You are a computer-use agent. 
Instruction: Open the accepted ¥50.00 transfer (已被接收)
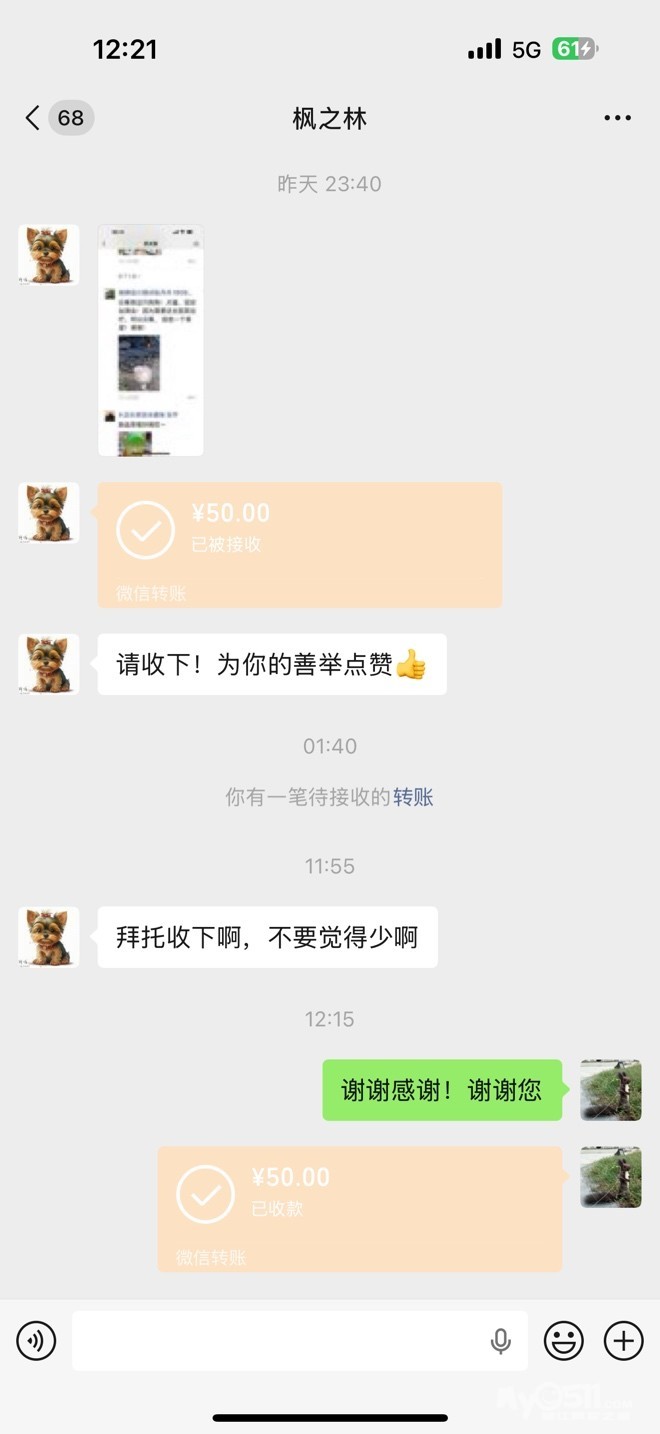click(x=299, y=544)
